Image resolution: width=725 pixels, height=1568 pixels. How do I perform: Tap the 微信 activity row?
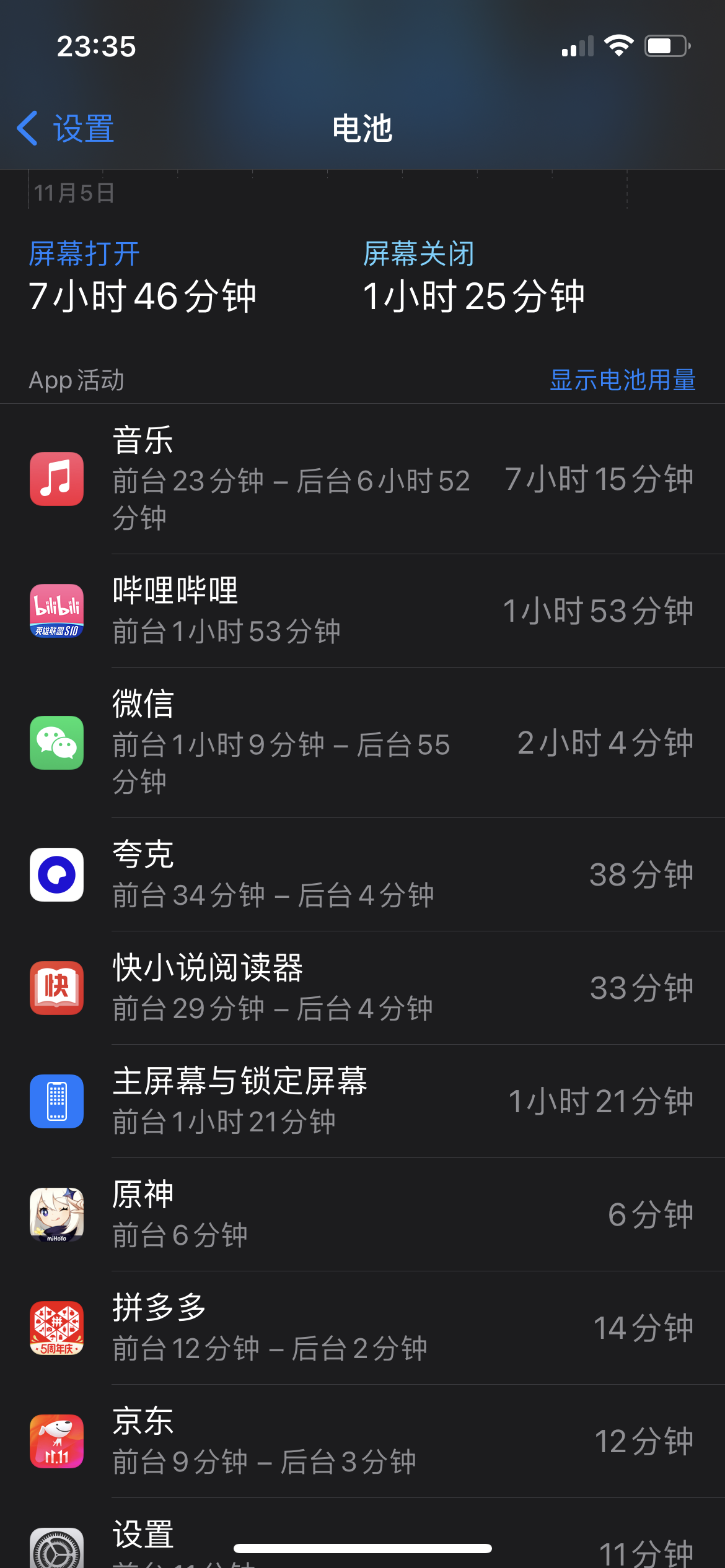(x=362, y=743)
